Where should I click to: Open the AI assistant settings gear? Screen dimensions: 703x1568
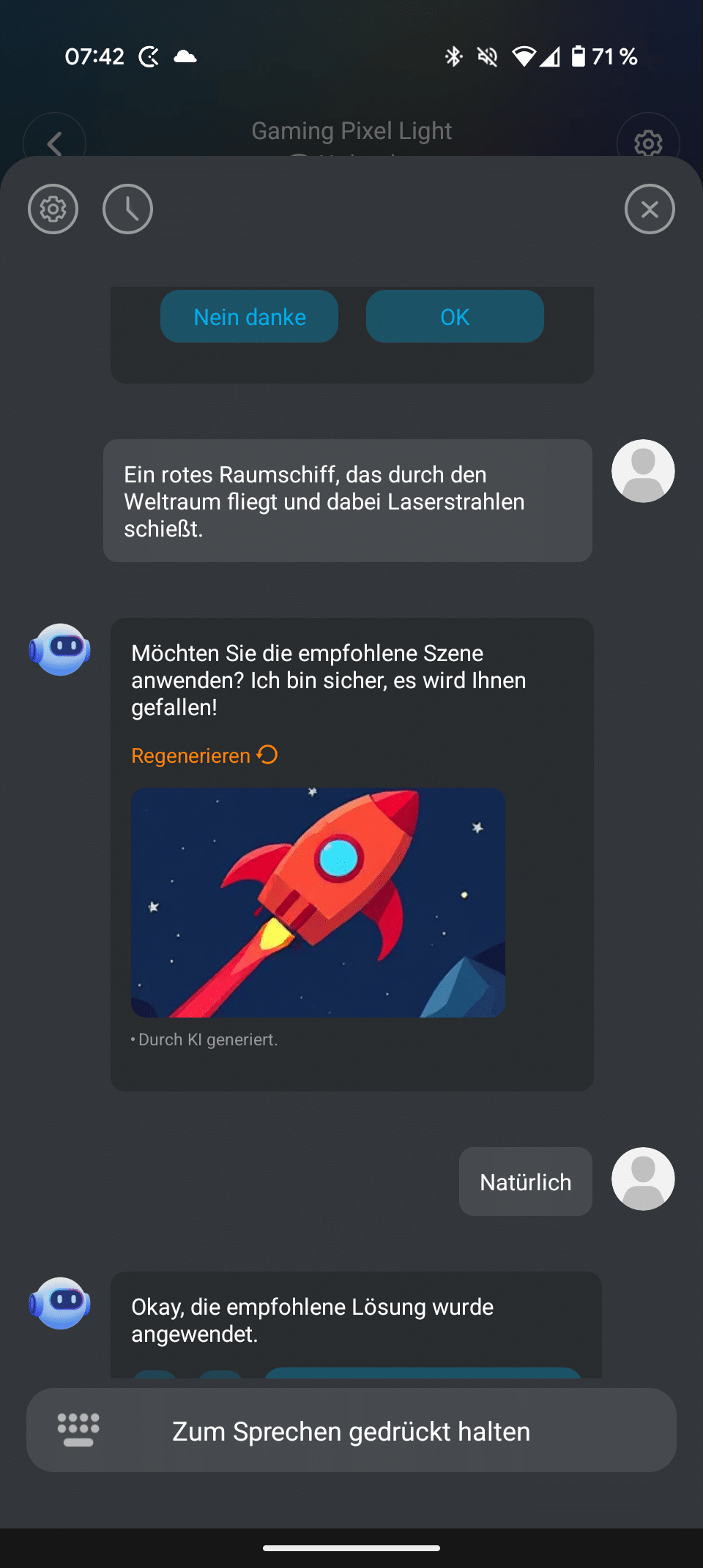[53, 209]
